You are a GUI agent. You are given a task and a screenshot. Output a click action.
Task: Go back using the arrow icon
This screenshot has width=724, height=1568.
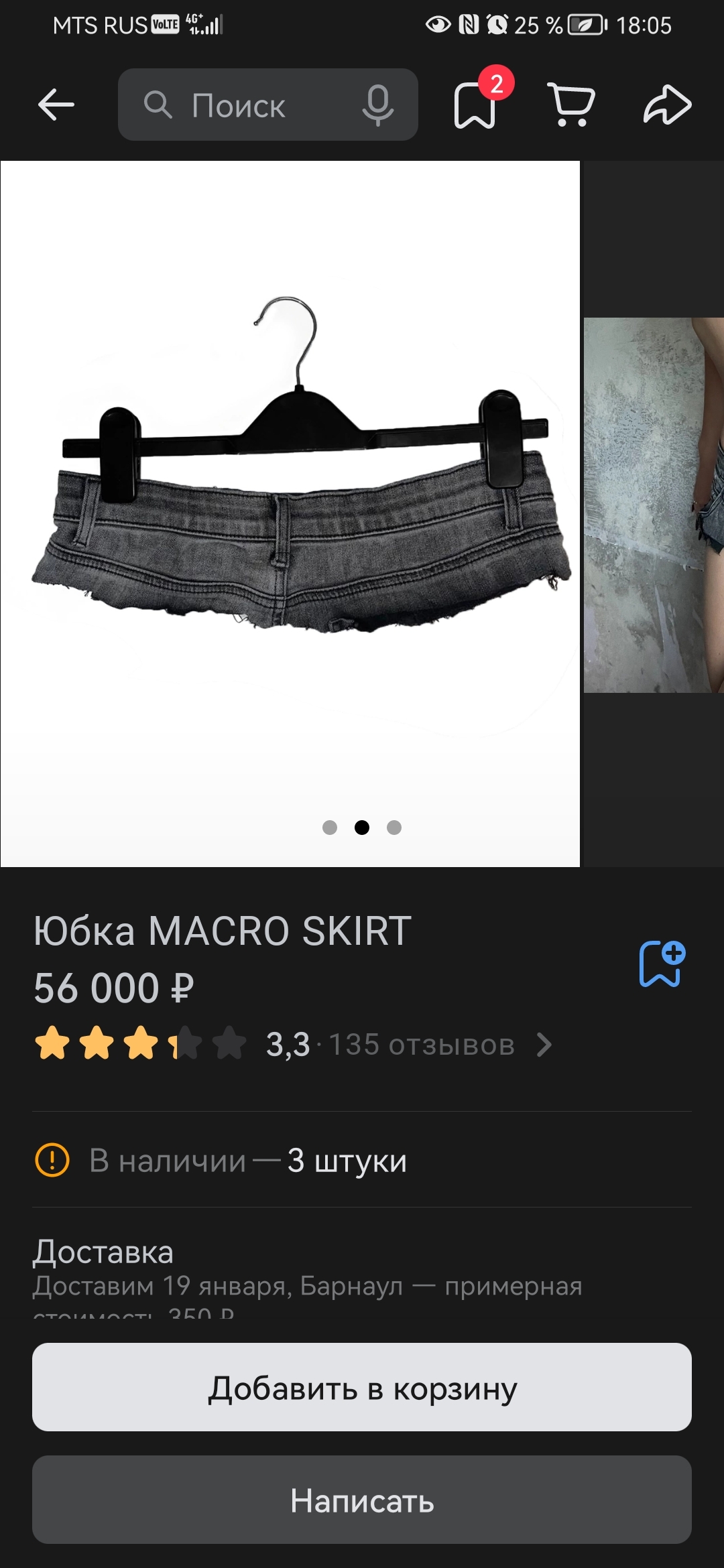pyautogui.click(x=56, y=105)
